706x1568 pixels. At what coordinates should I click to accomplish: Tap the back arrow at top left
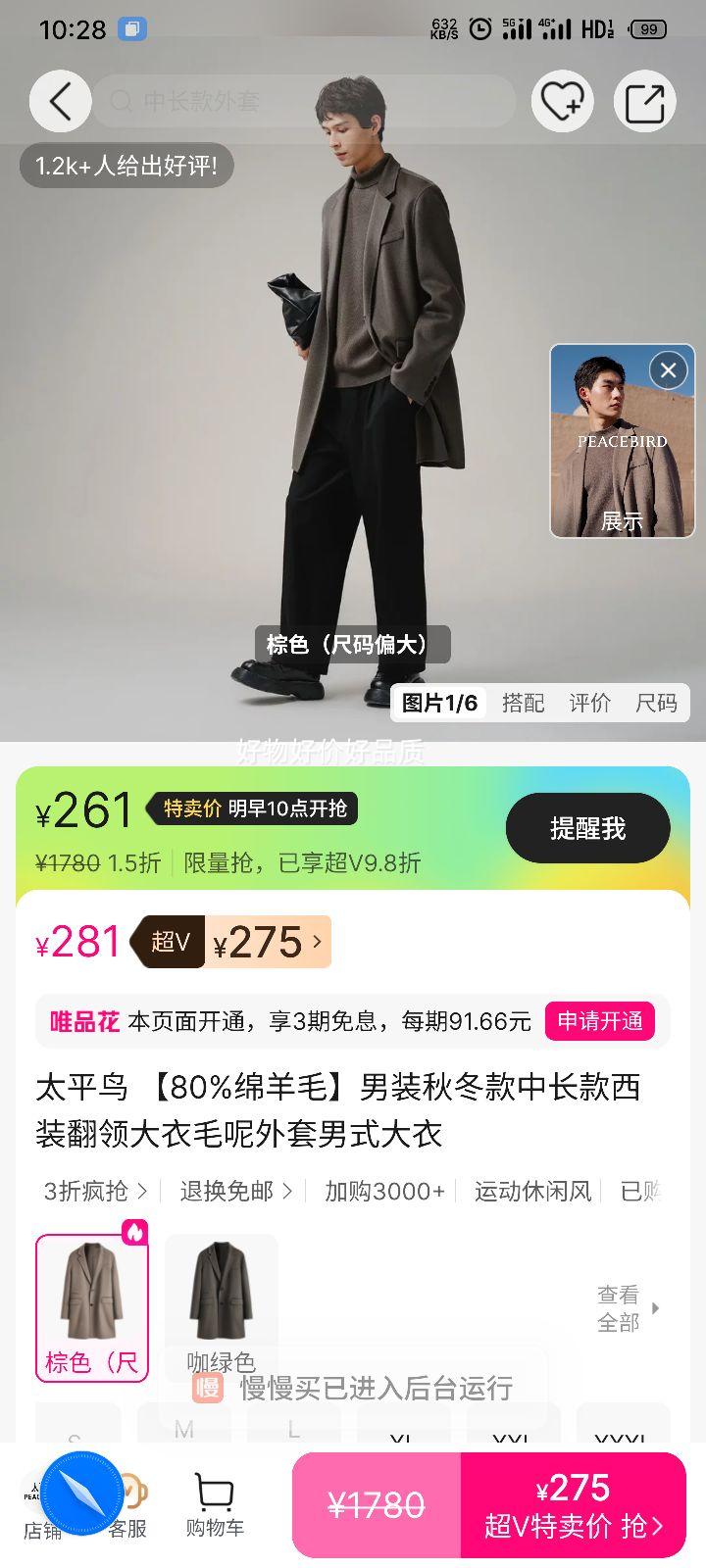(60, 101)
